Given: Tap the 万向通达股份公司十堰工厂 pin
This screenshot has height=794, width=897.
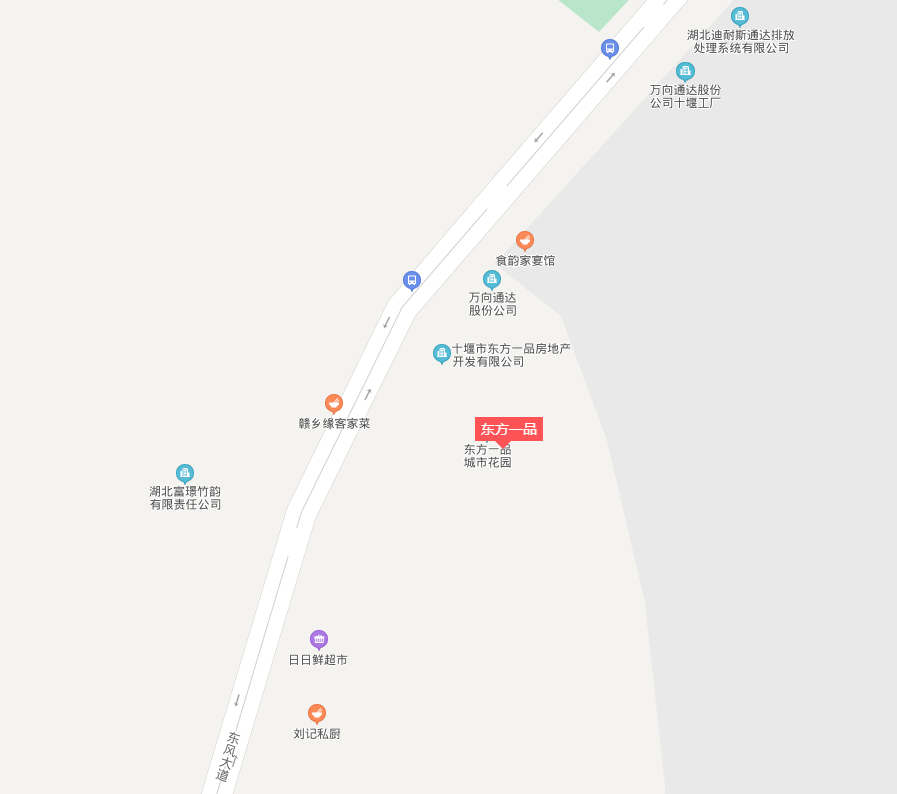Looking at the screenshot, I should [x=685, y=71].
